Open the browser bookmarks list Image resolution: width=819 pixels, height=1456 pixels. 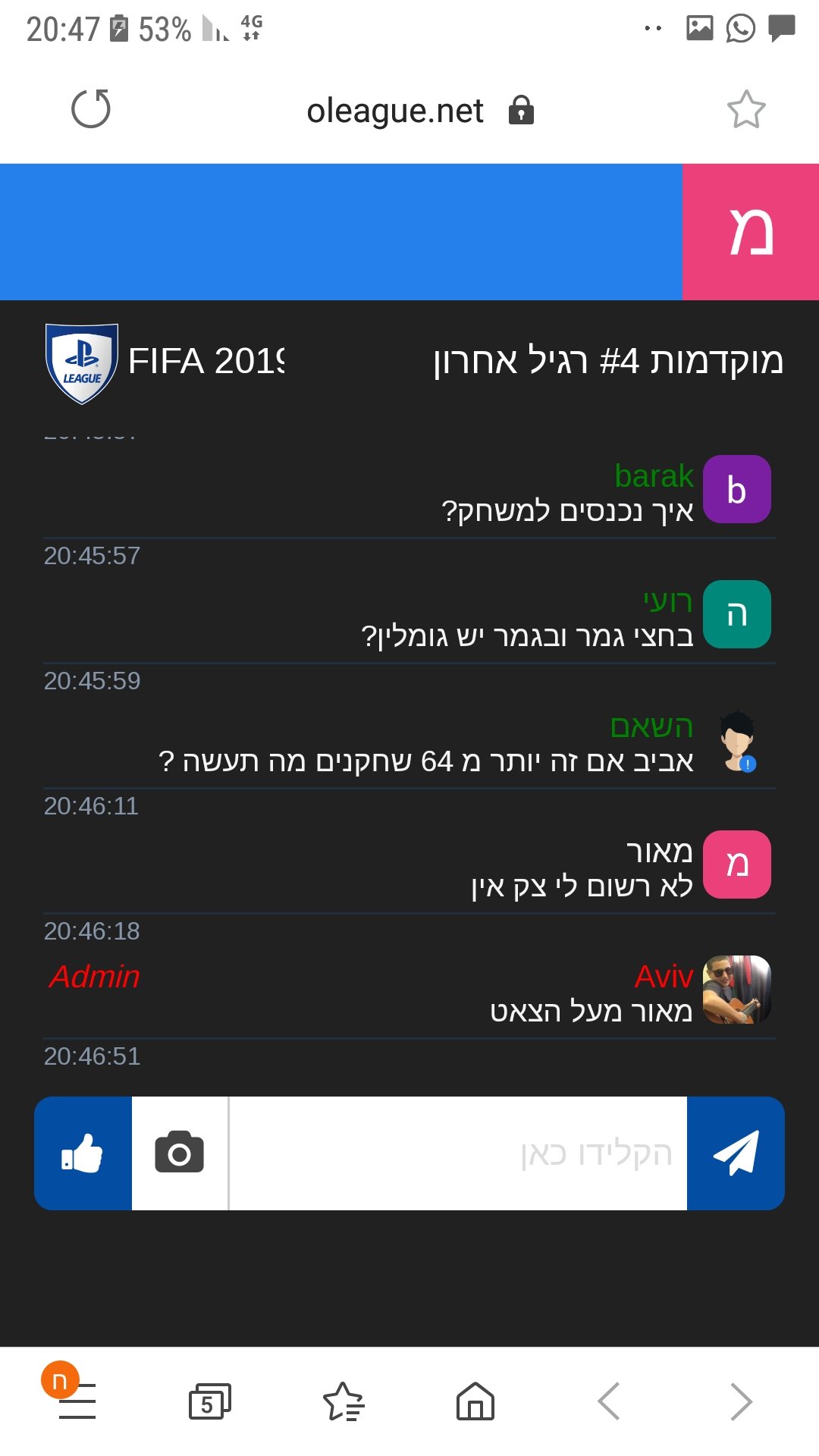pyautogui.click(x=343, y=1401)
